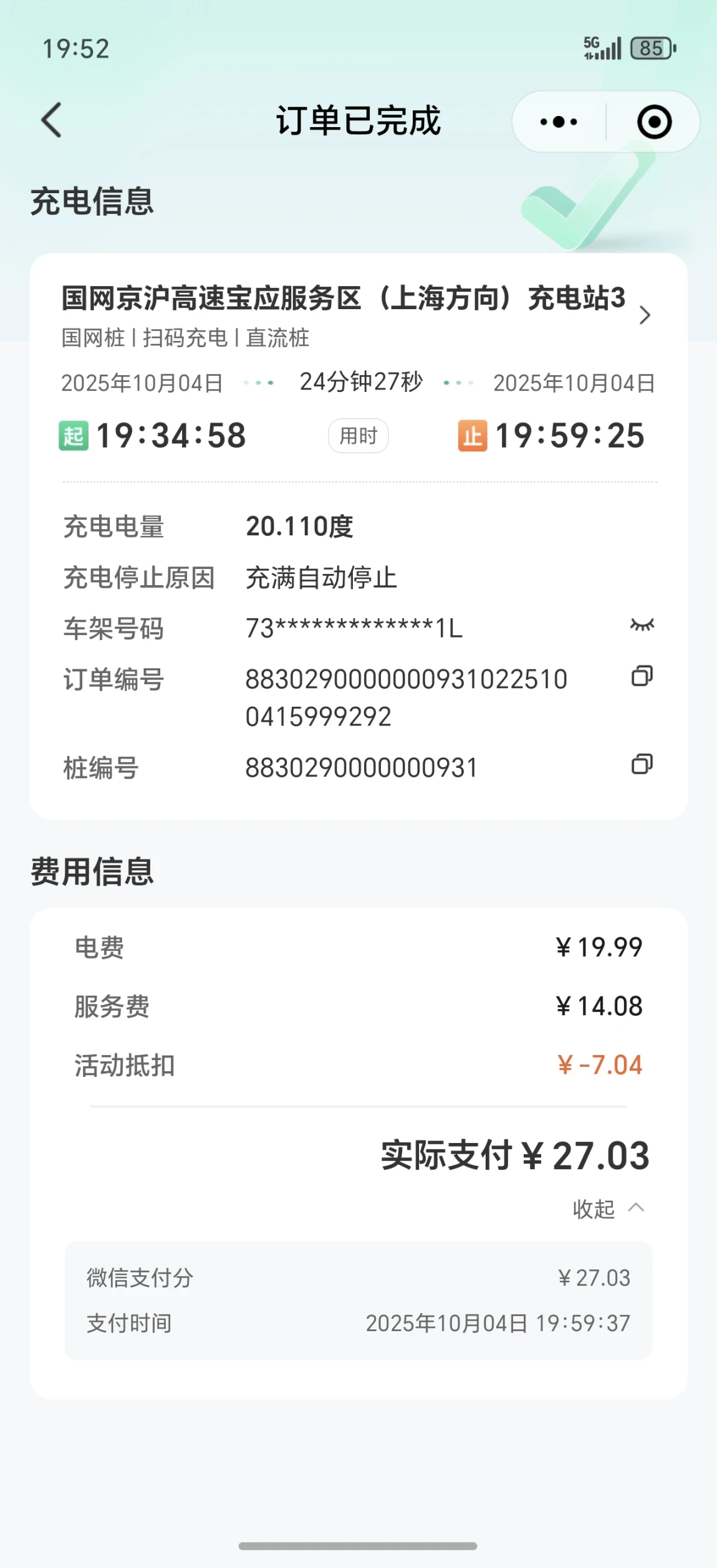Screen dimensions: 717x1568
Task: Open the mini program more-options menu
Action: coord(559,122)
